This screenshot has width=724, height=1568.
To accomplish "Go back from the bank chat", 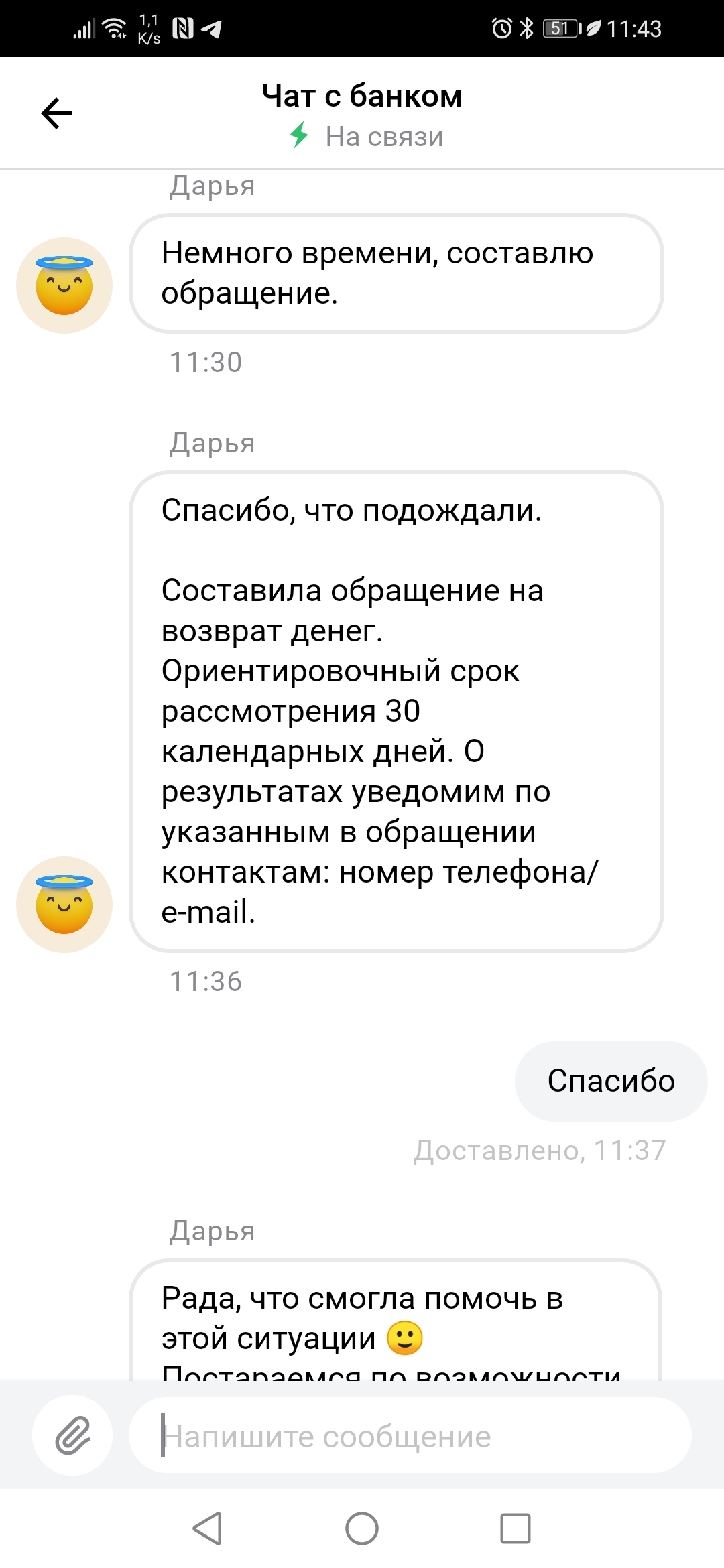I will pos(56,113).
